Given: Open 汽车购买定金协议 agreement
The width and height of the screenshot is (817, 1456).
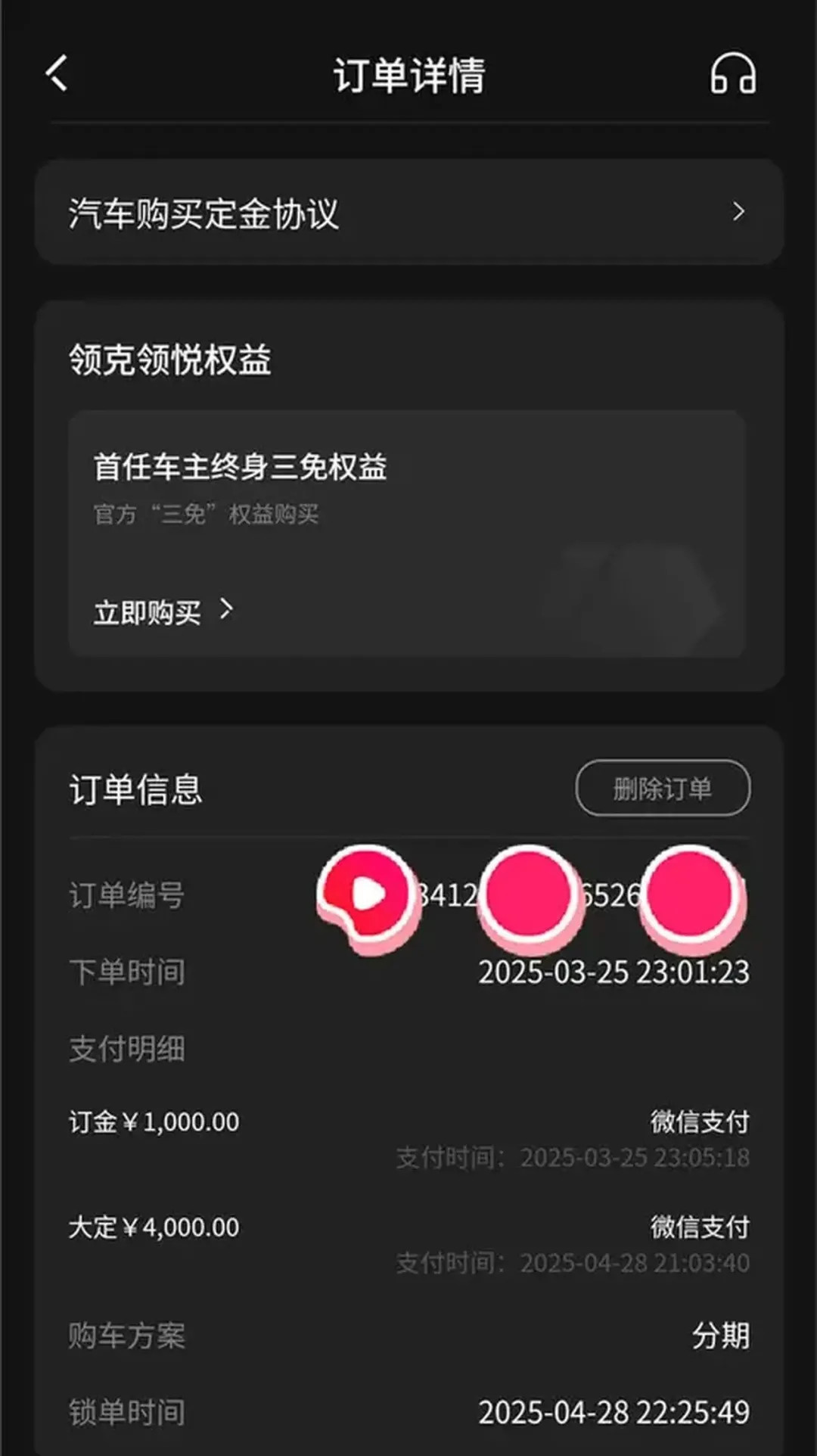Looking at the screenshot, I should pyautogui.click(x=408, y=213).
